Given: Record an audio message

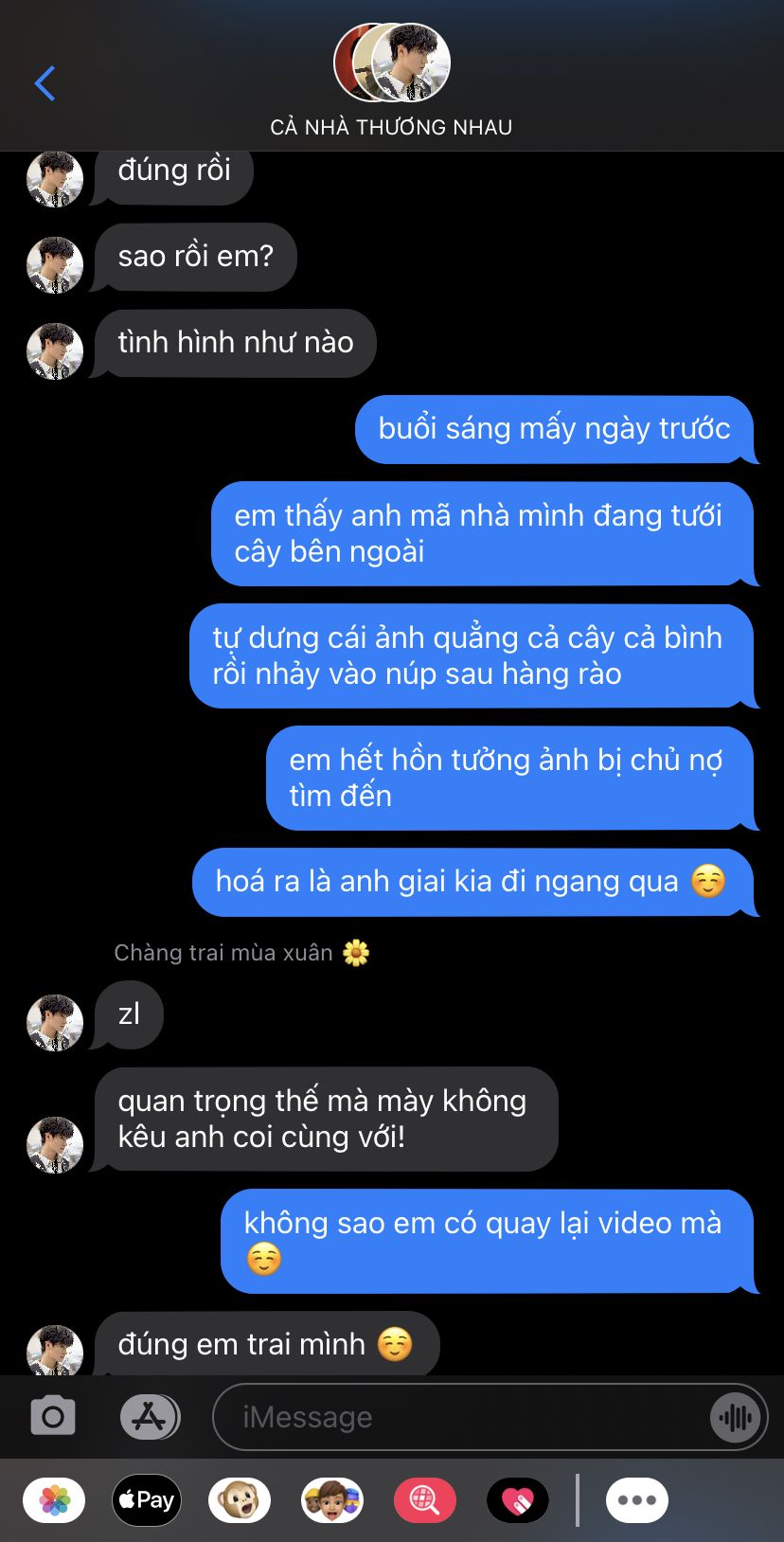Looking at the screenshot, I should (736, 1417).
